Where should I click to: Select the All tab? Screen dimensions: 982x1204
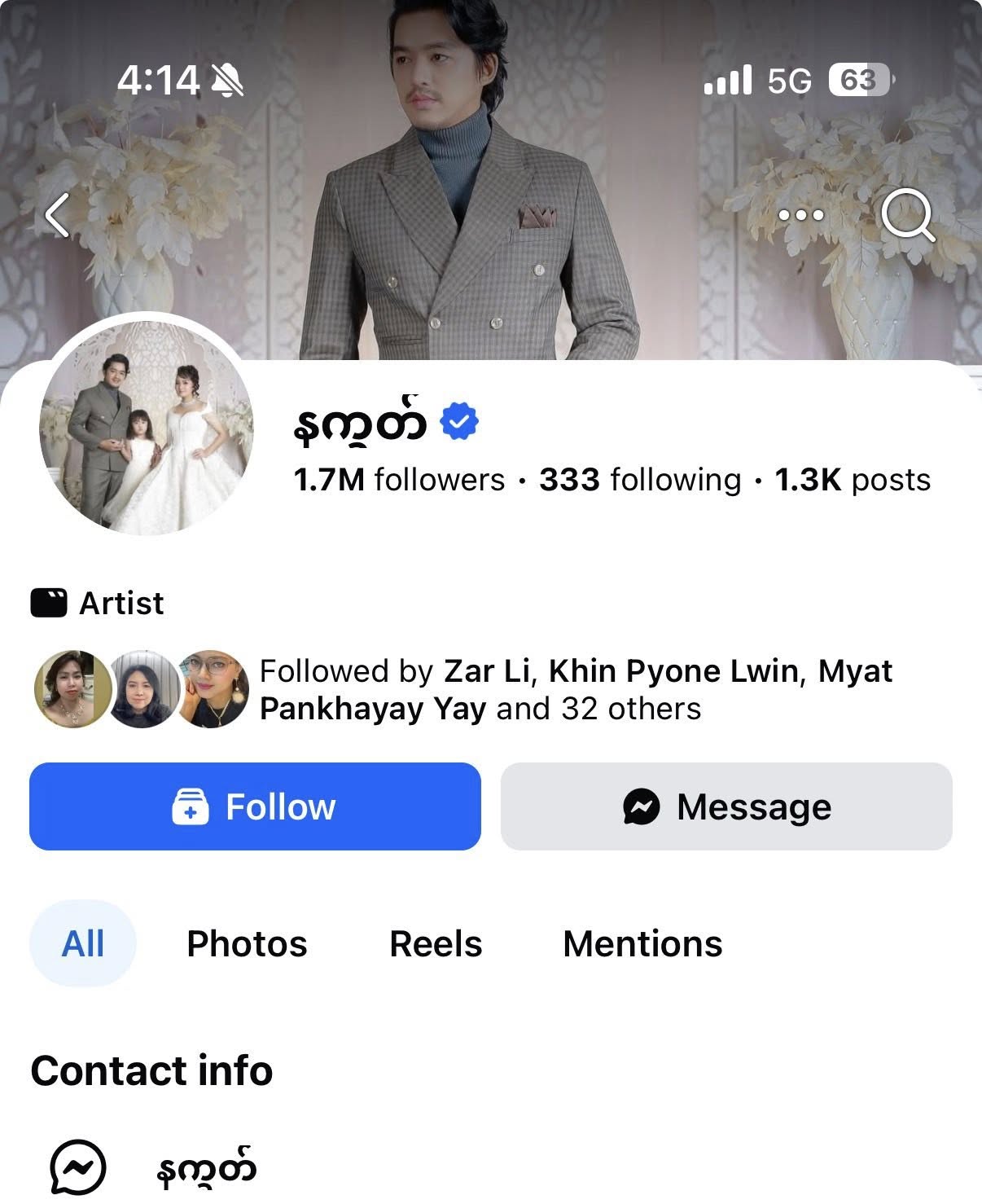[x=83, y=943]
